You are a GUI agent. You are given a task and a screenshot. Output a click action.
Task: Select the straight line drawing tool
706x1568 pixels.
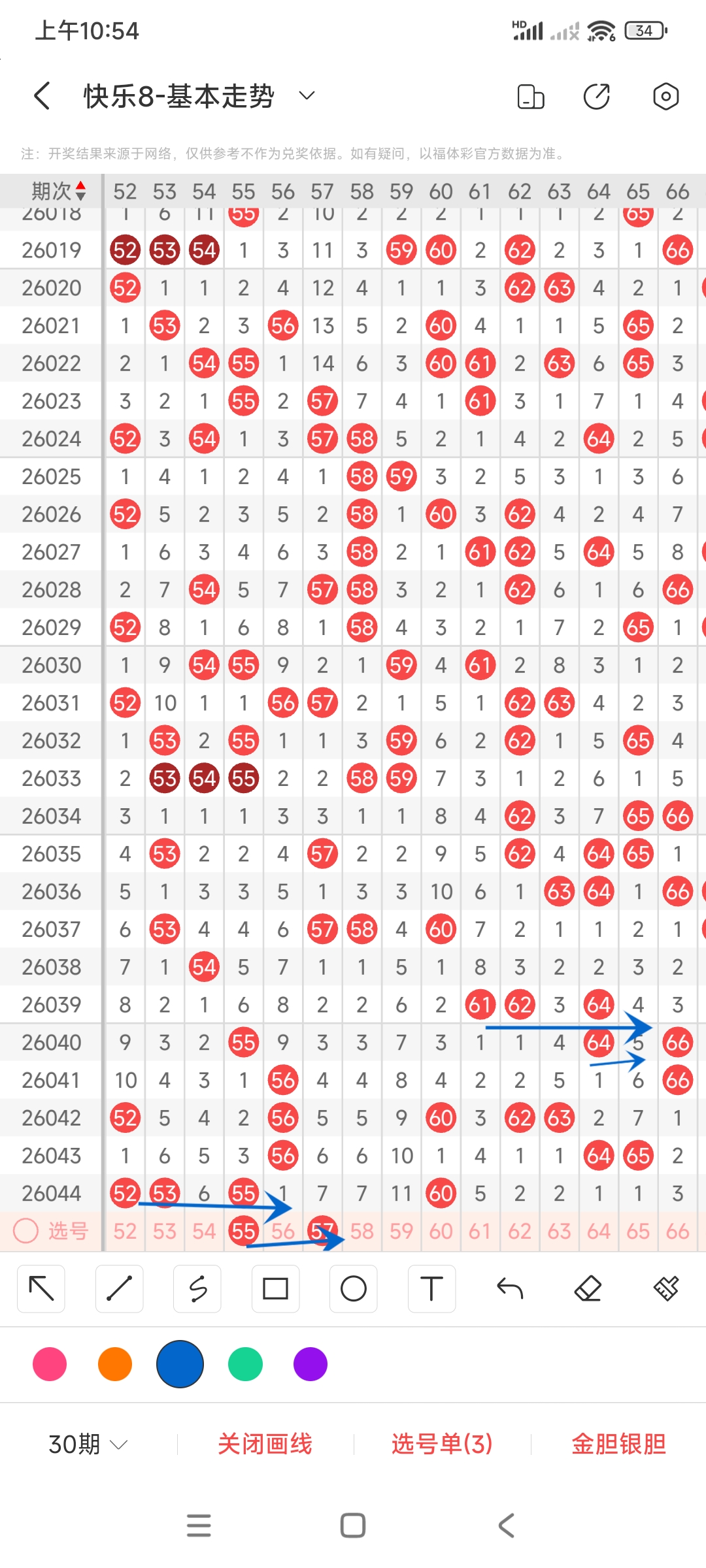[119, 1288]
